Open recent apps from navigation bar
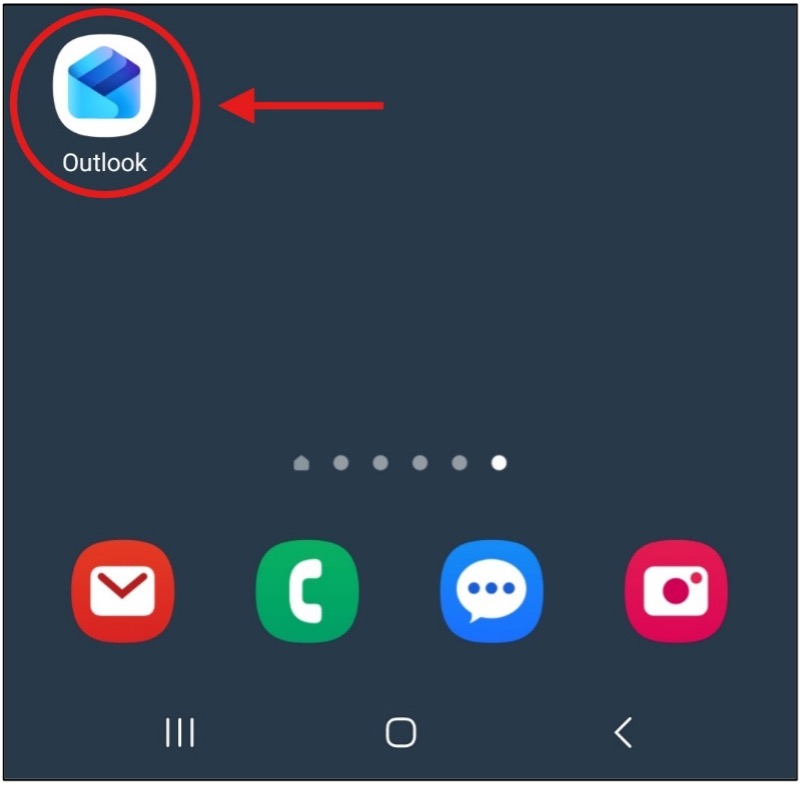The height and width of the screenshot is (785, 803). pos(179,733)
